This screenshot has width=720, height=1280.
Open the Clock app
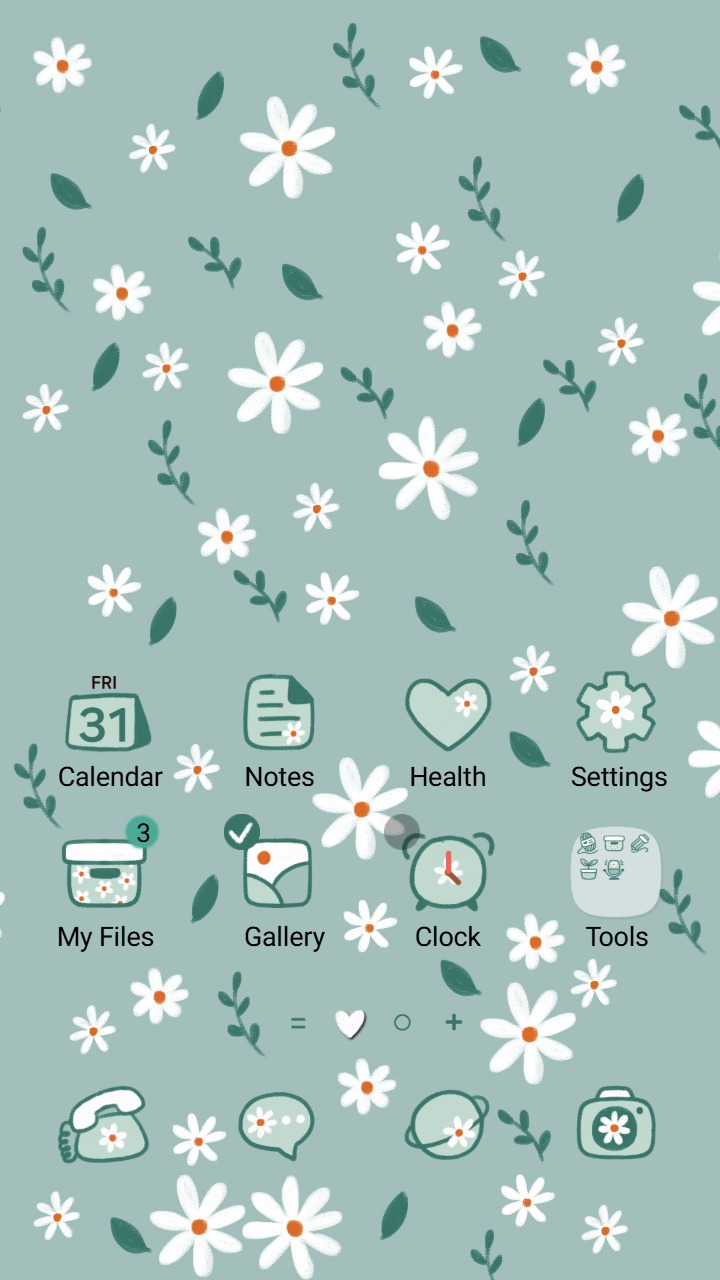pos(448,872)
